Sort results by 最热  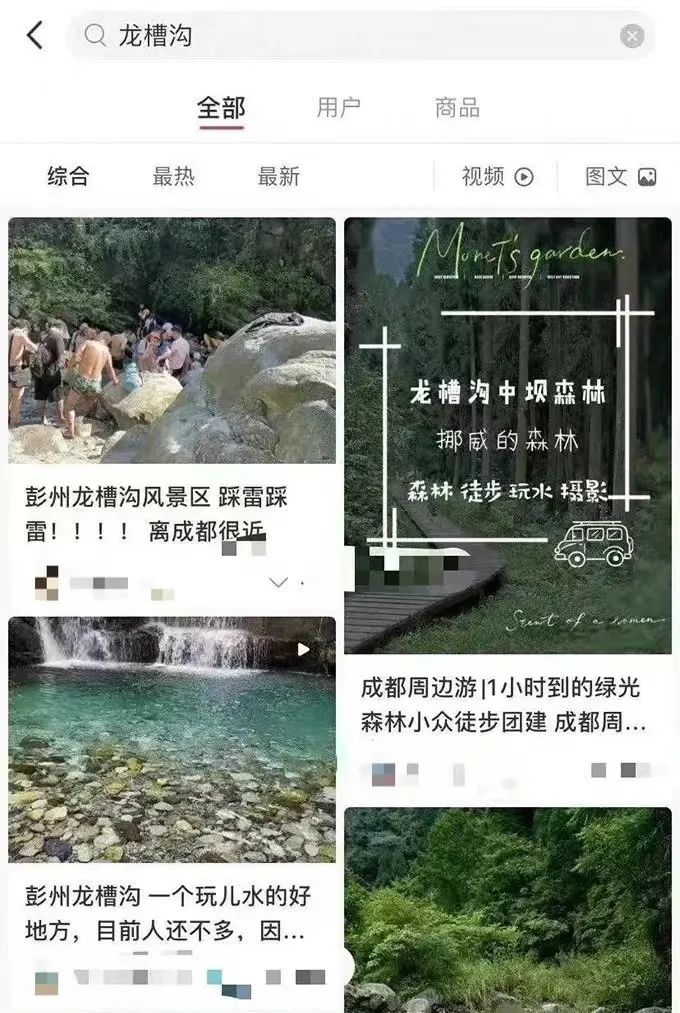pos(173,177)
